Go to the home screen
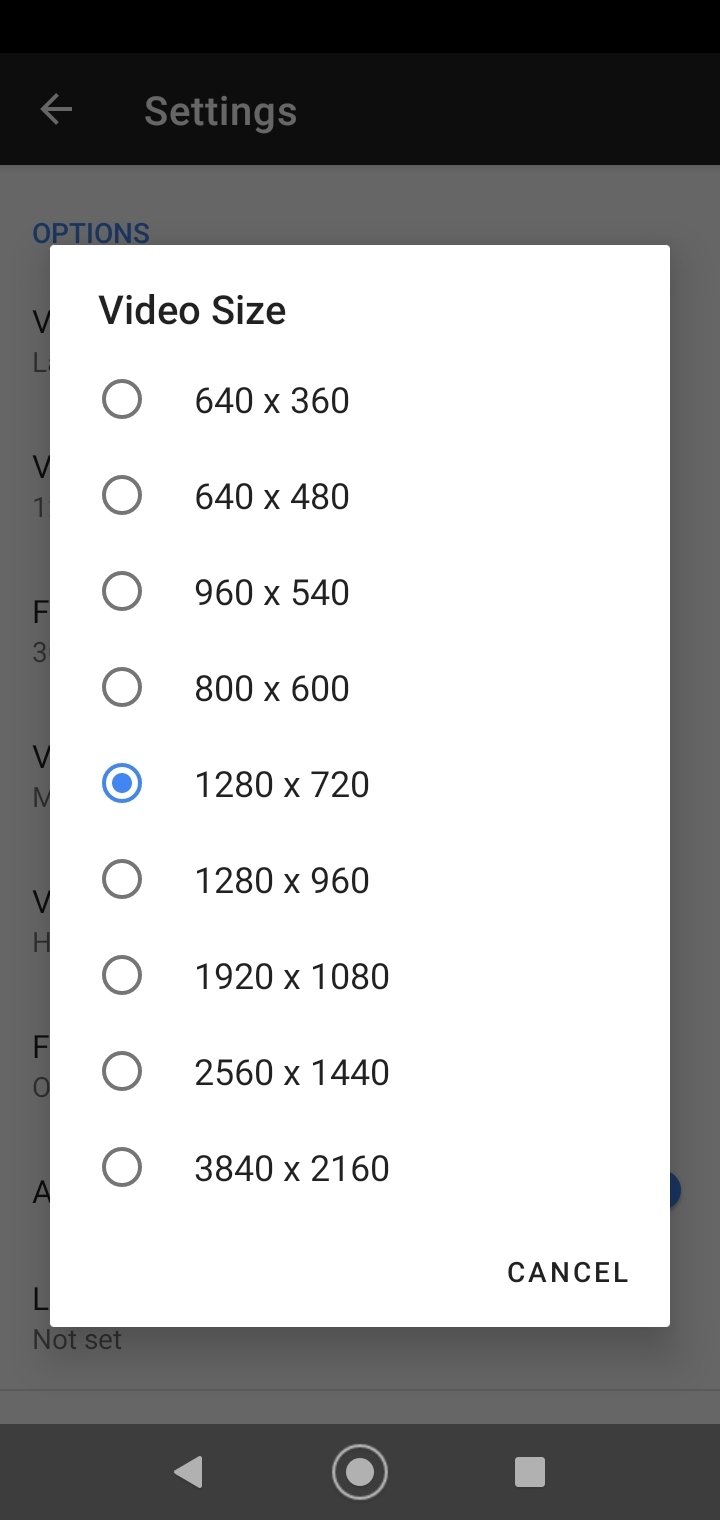Viewport: 720px width, 1520px height. (360, 1472)
